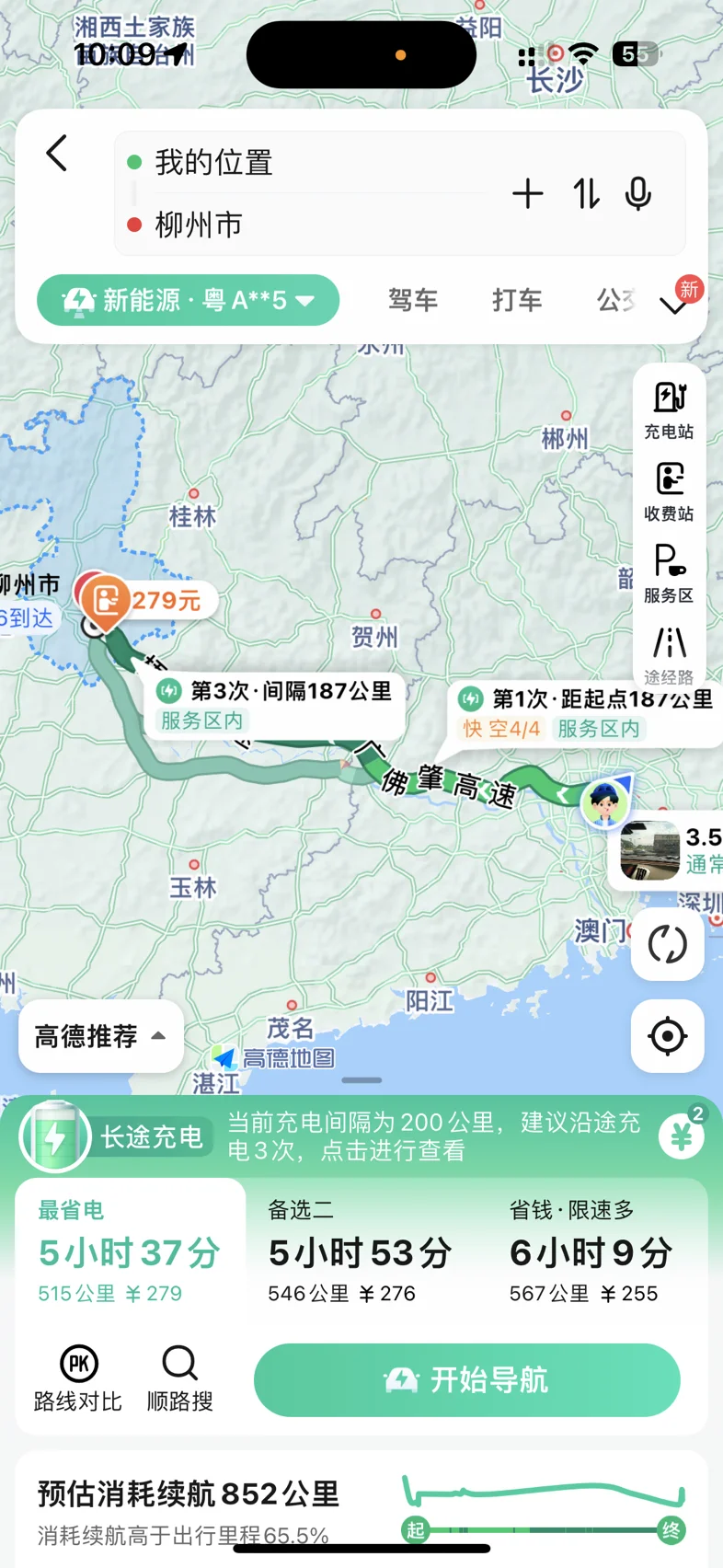Add a waypoint with the plus icon
723x1568 pixels.
point(527,194)
